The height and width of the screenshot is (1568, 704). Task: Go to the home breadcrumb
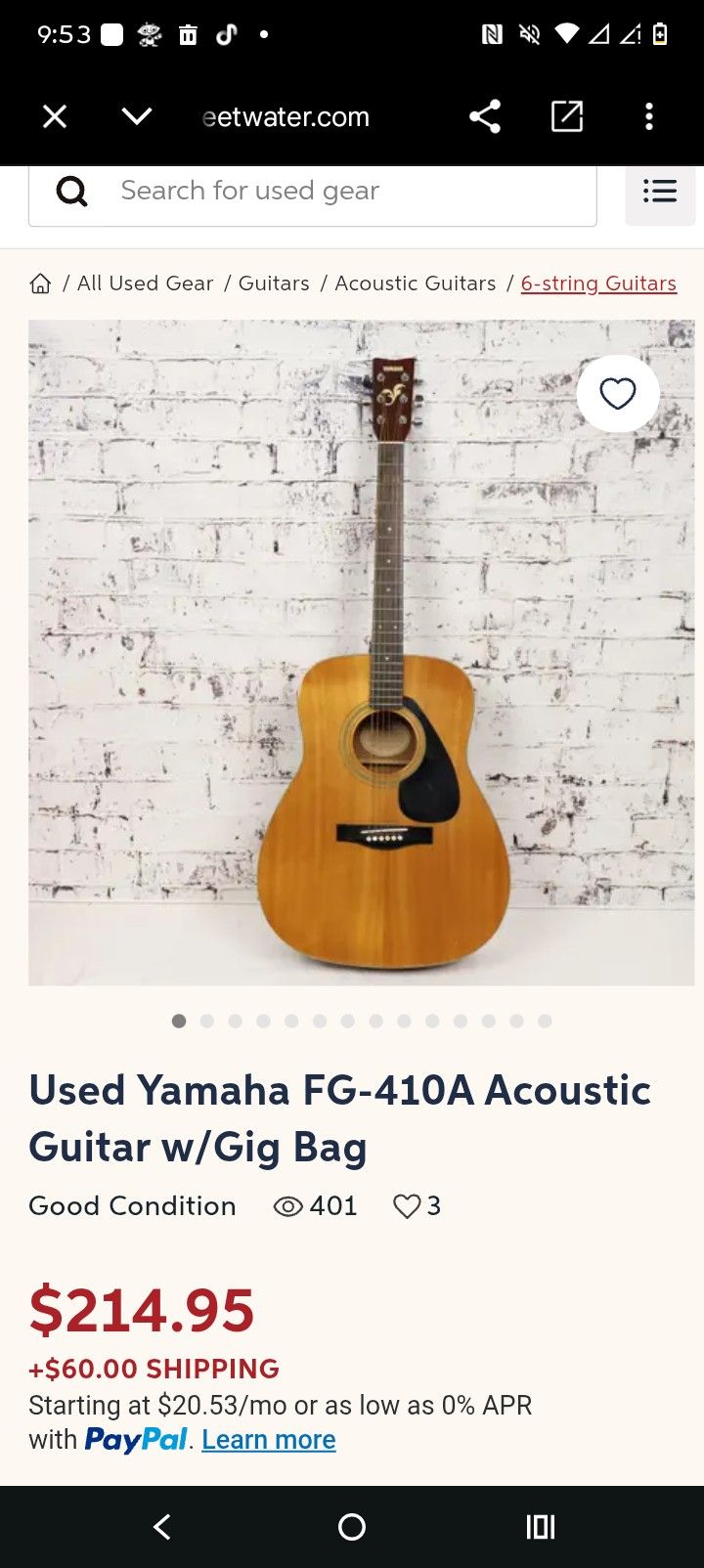[x=40, y=283]
